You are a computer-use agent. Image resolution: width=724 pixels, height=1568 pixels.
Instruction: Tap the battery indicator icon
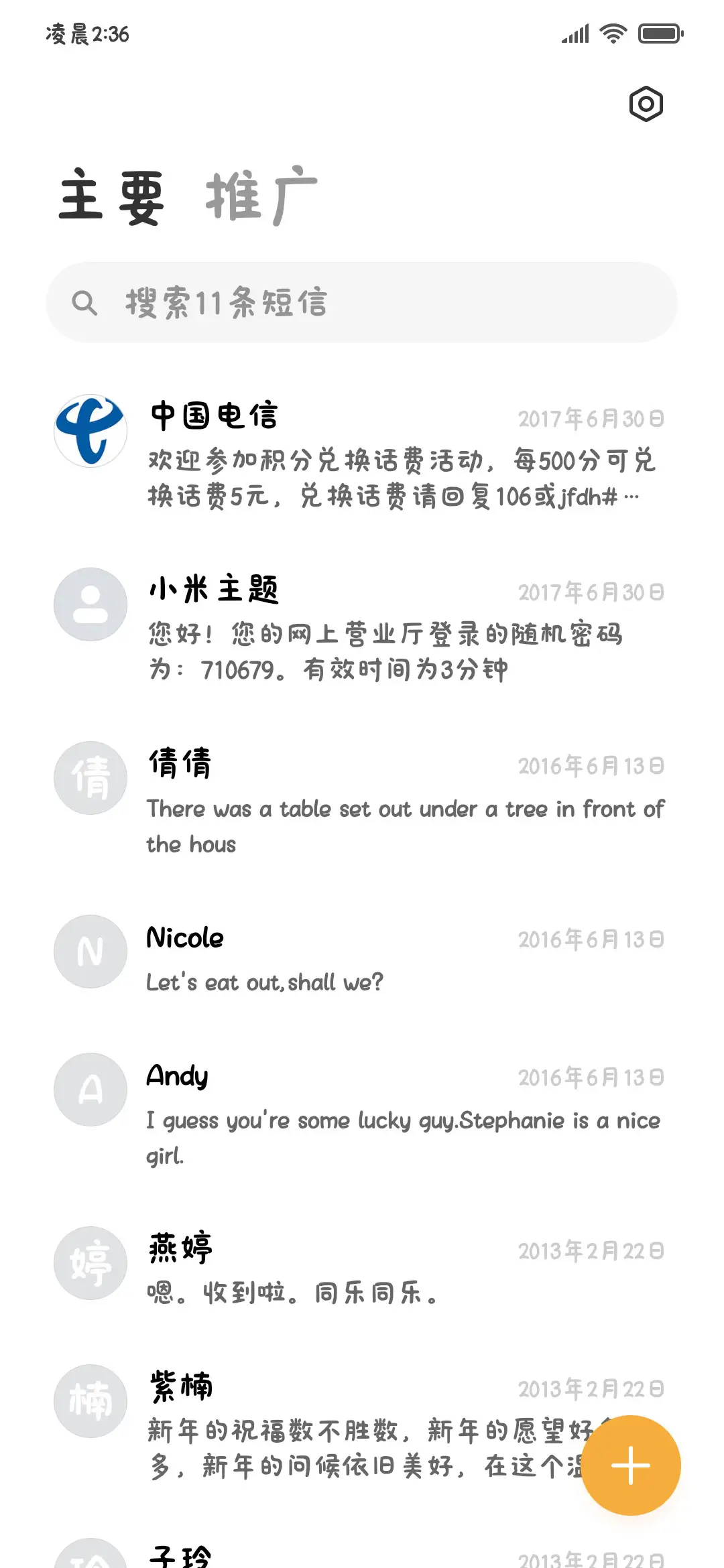pyautogui.click(x=659, y=32)
